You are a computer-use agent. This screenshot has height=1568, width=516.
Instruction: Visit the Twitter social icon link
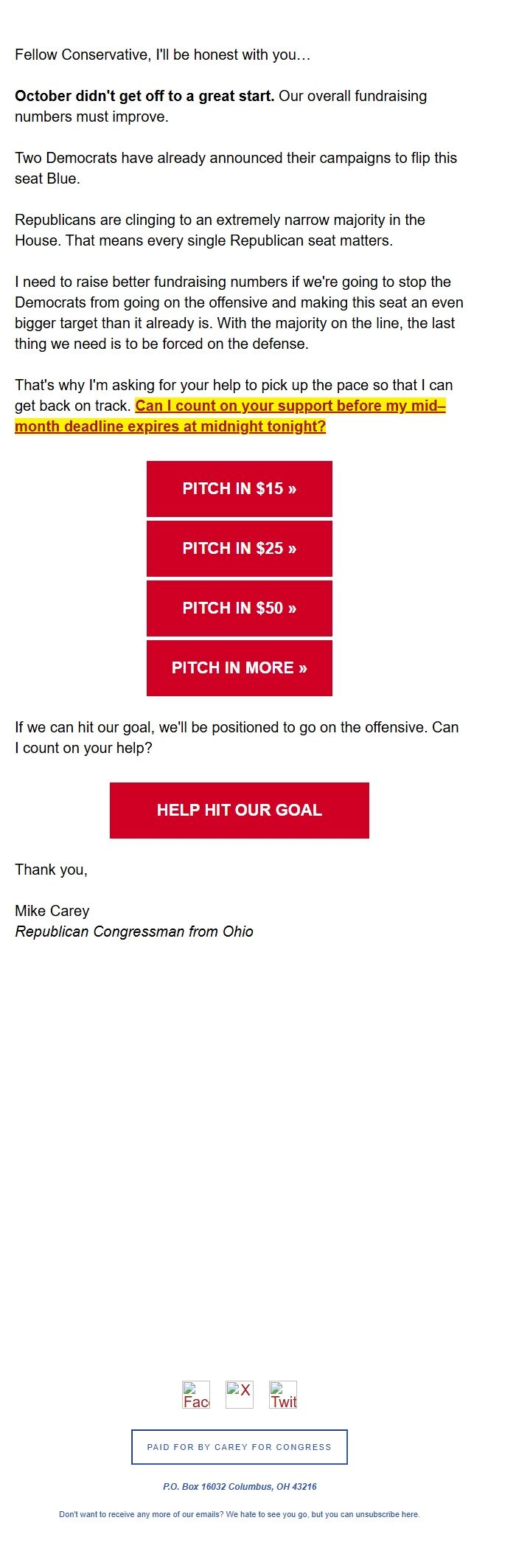[x=283, y=1395]
